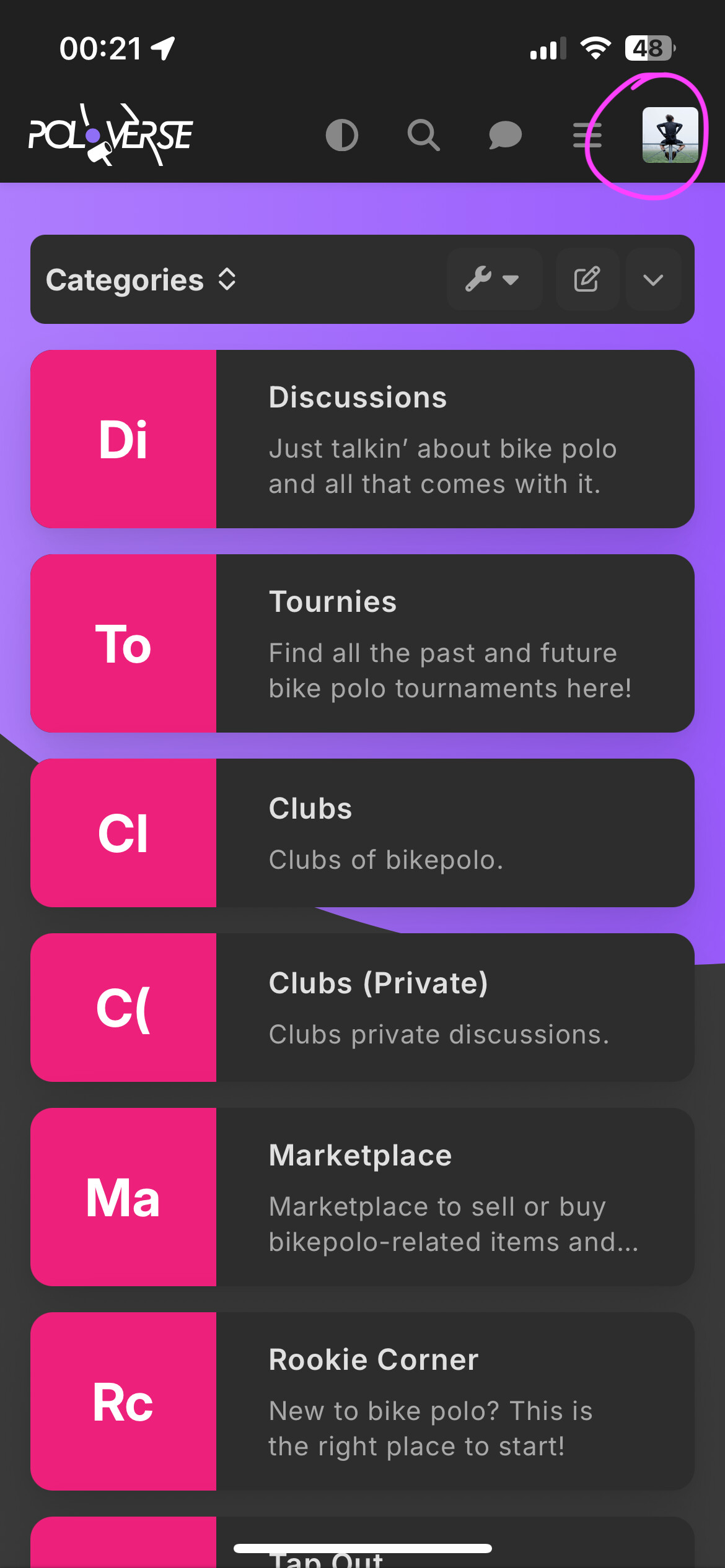The height and width of the screenshot is (1568, 725).
Task: Open the Rookie Corner category
Action: pos(362,1401)
